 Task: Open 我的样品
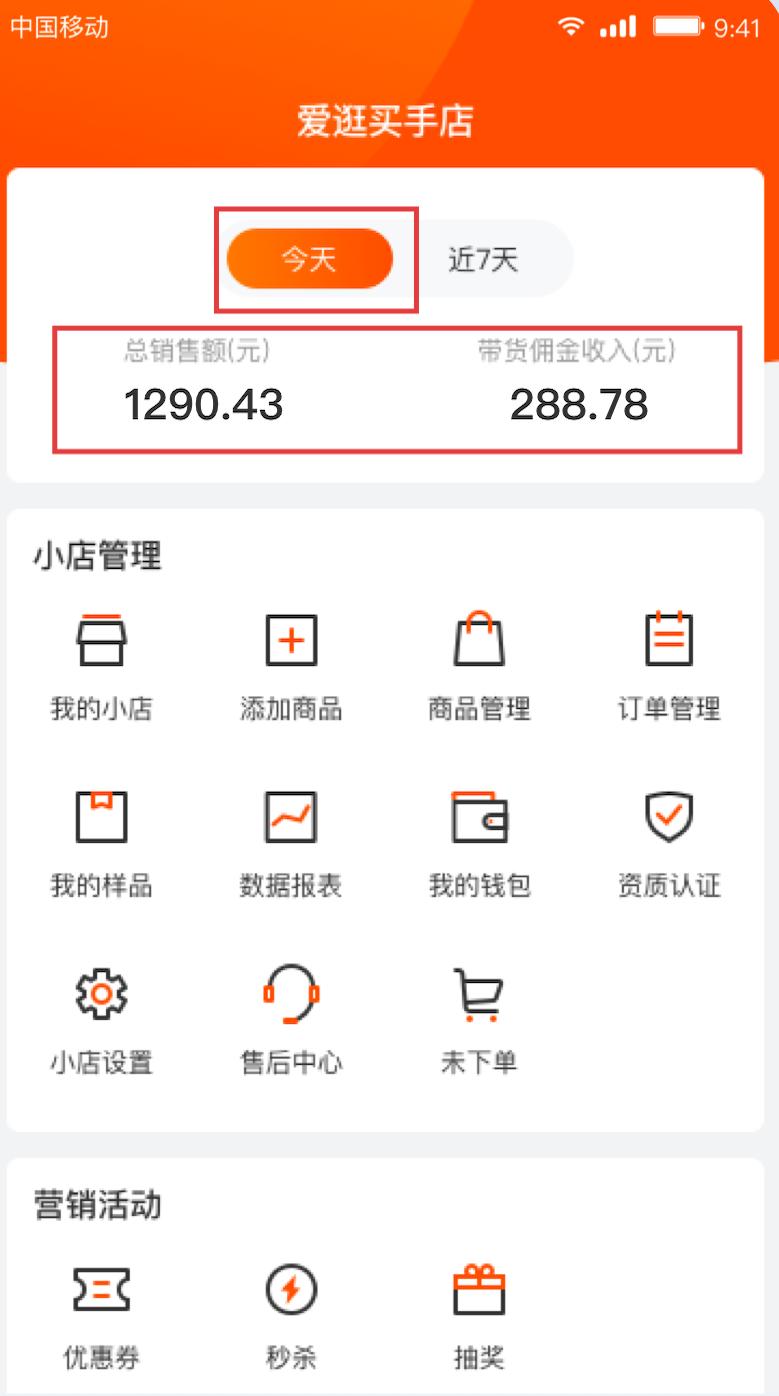tap(101, 841)
